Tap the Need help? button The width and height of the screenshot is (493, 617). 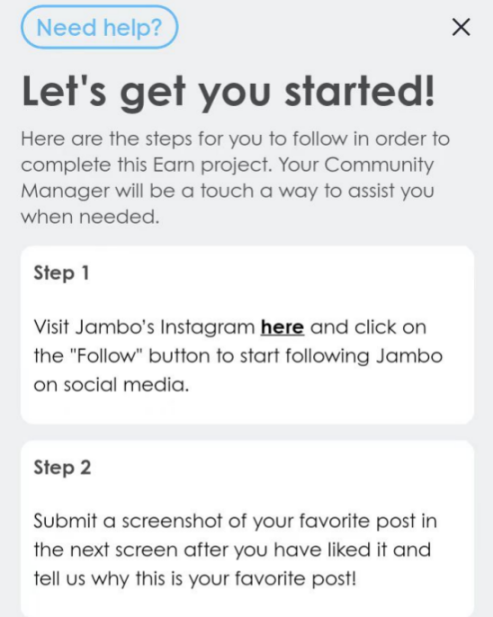[99, 28]
